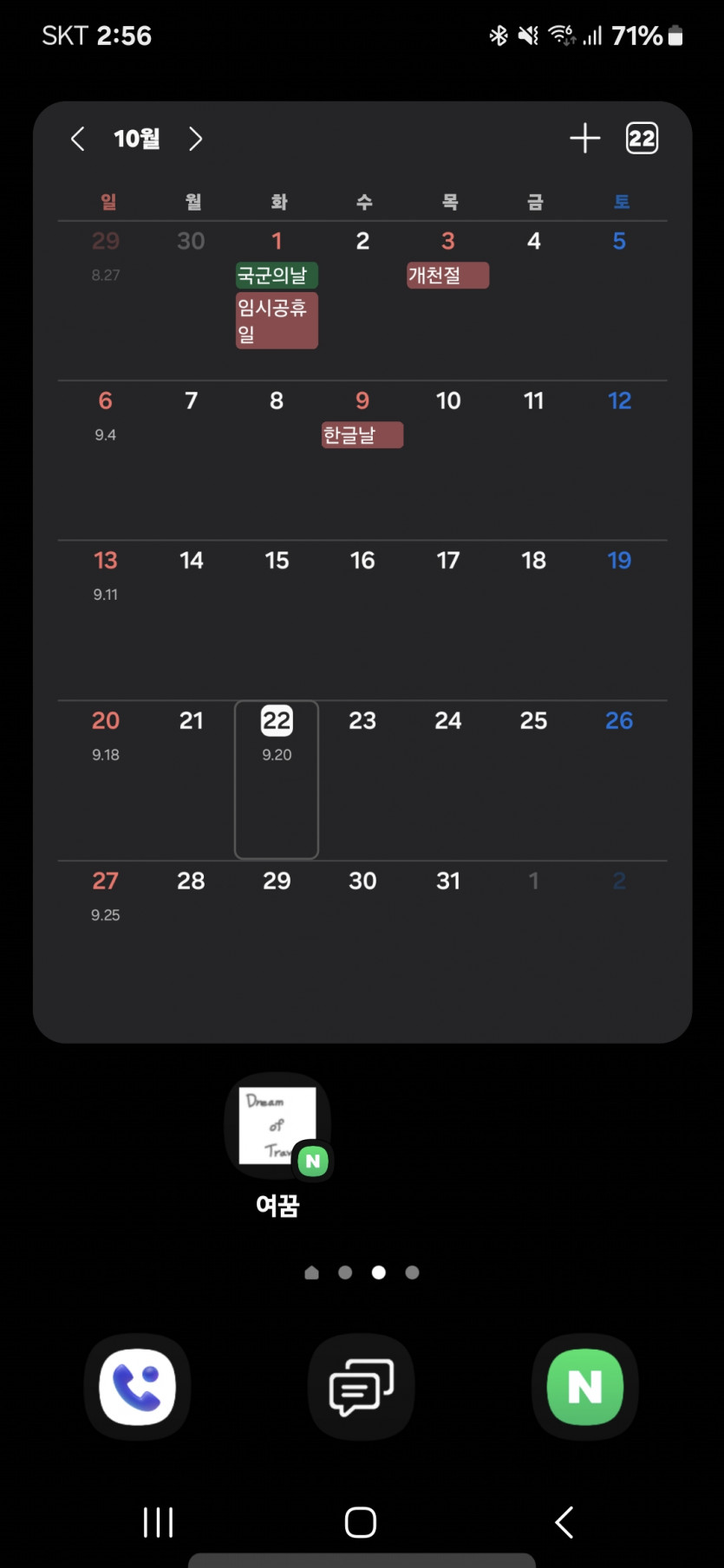
Task: Open the Messages app in dock
Action: pyautogui.click(x=362, y=1386)
